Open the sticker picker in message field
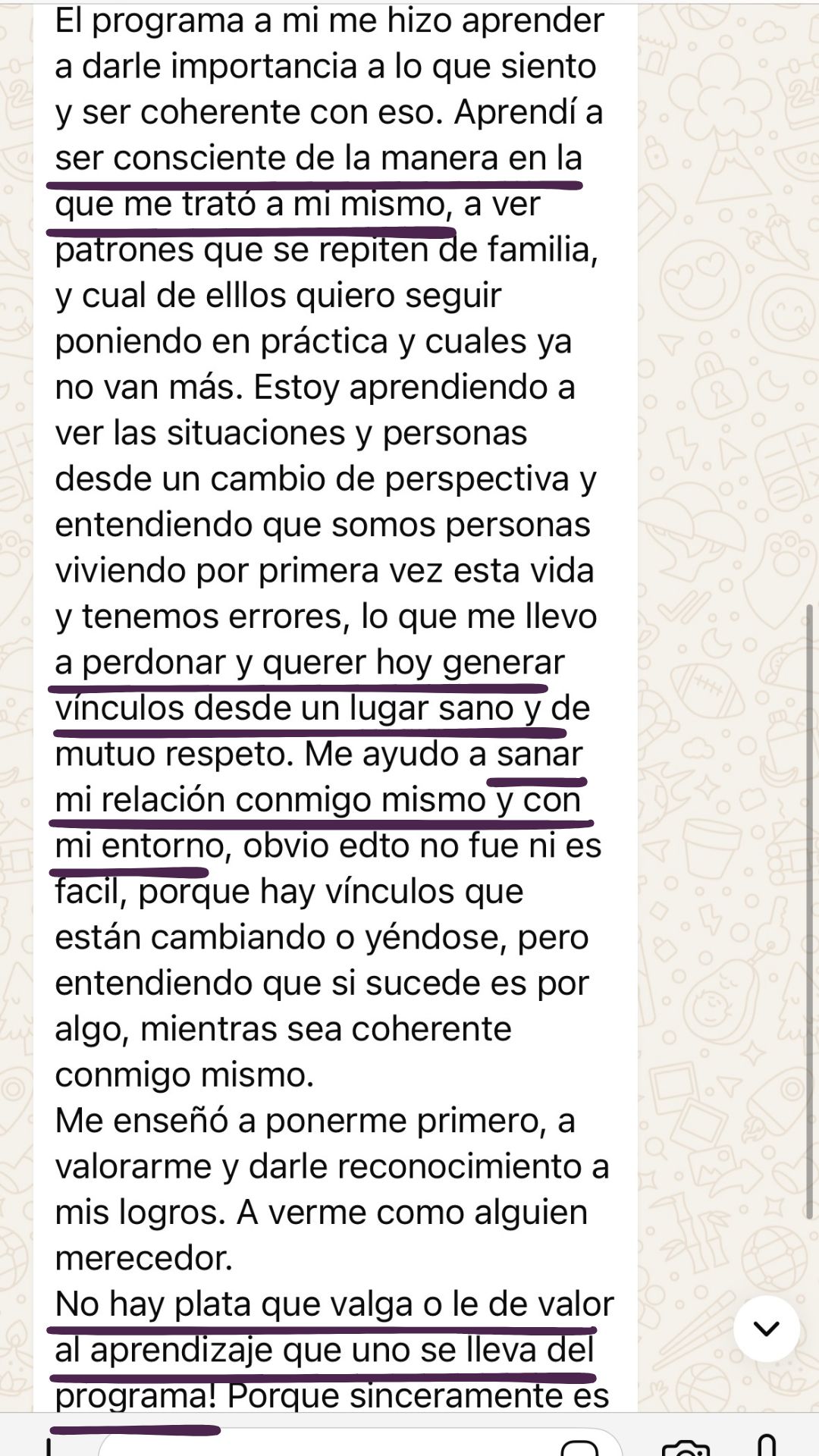Viewport: 819px width, 1456px height. [x=581, y=1448]
